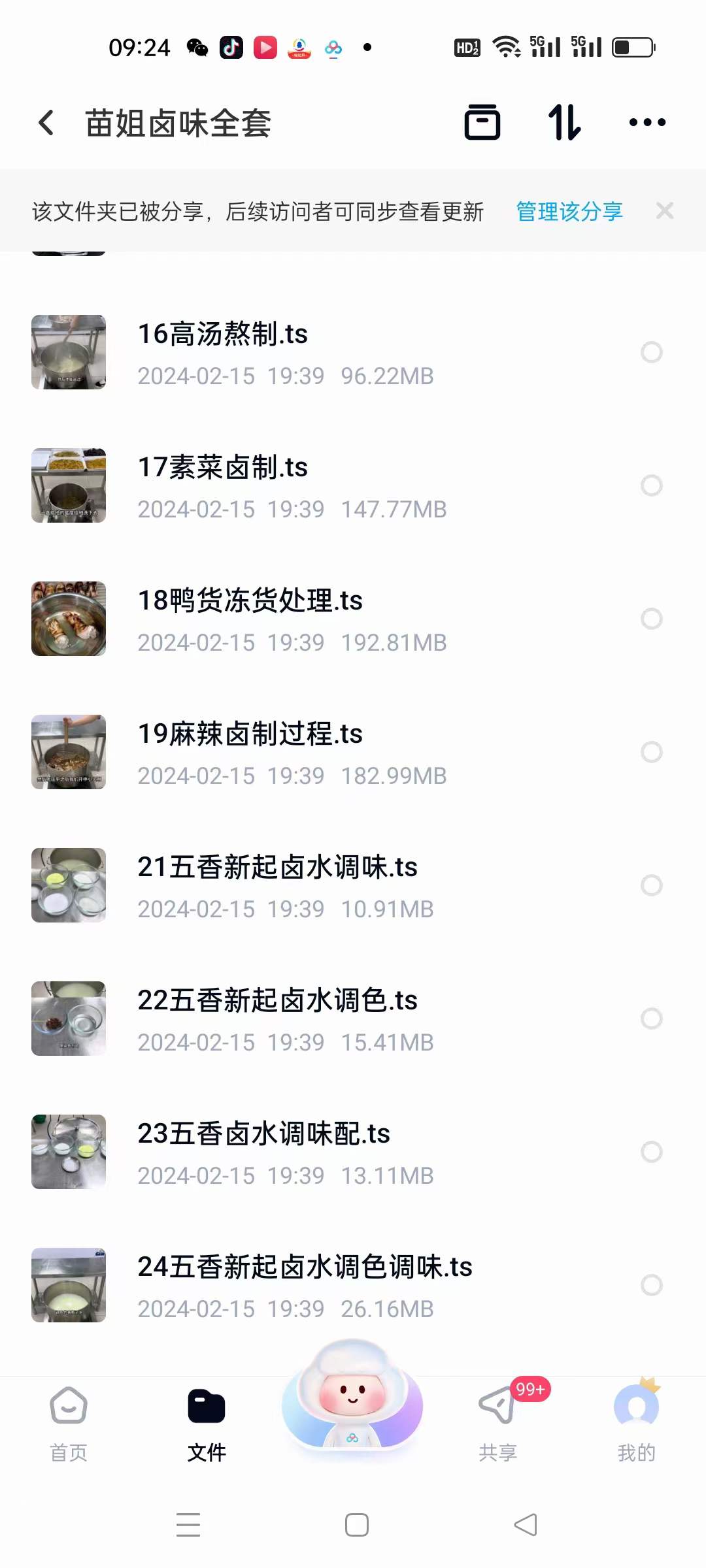Viewport: 706px width, 1568px height.
Task: Open the view switch icon in top bar
Action: [x=482, y=122]
